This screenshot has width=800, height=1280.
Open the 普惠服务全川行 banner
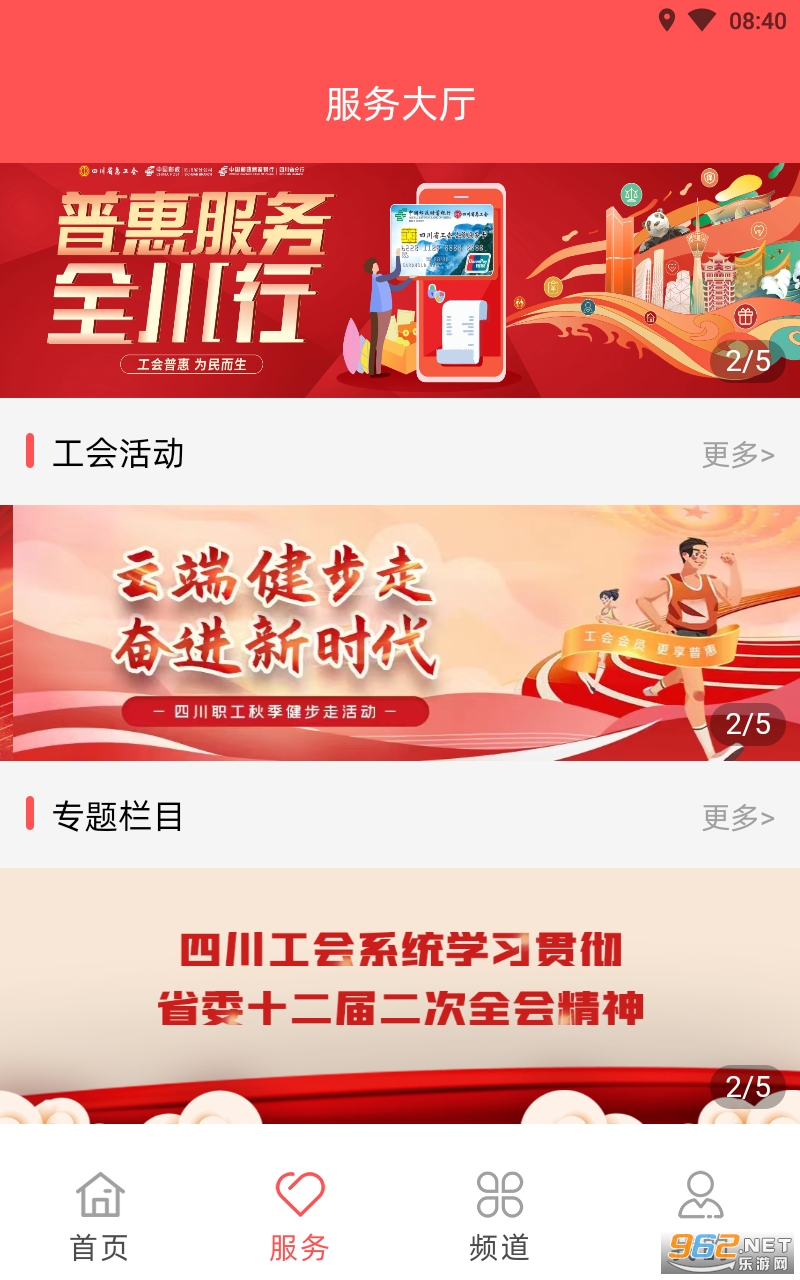tap(400, 280)
